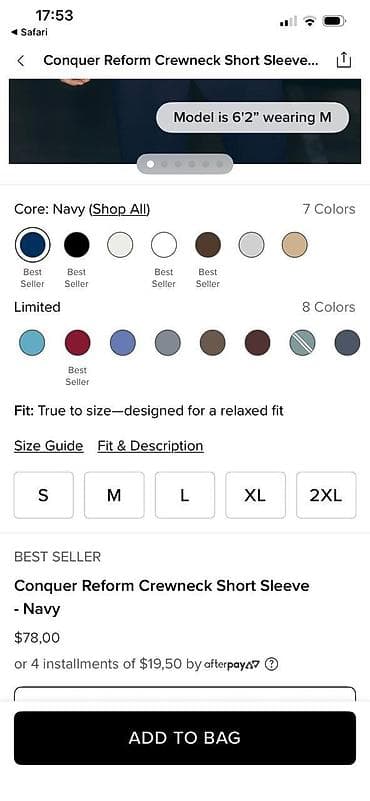Share this product with the share icon
Image resolution: width=370 pixels, height=801 pixels.
(344, 60)
